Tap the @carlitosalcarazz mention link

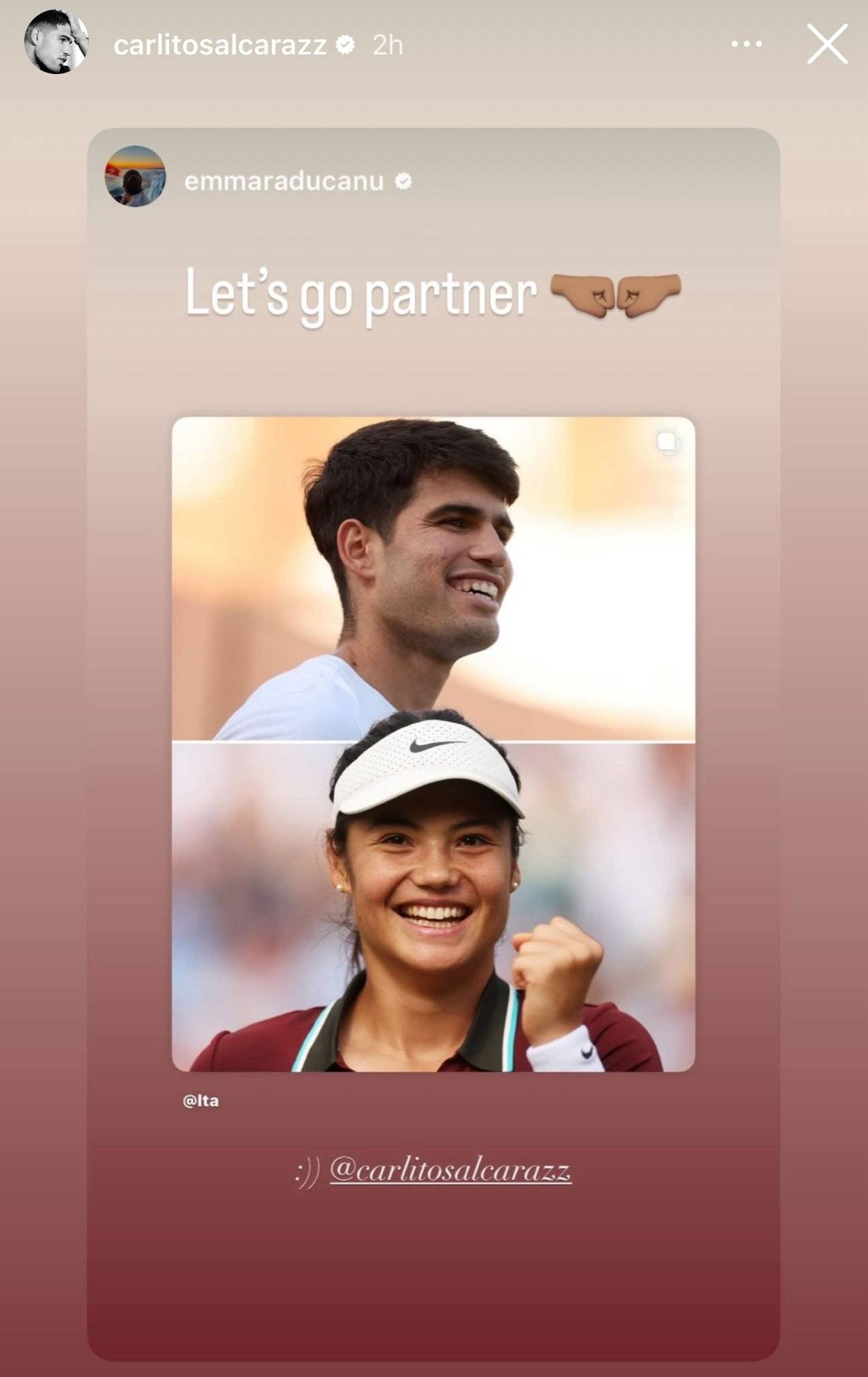pyautogui.click(x=450, y=1171)
